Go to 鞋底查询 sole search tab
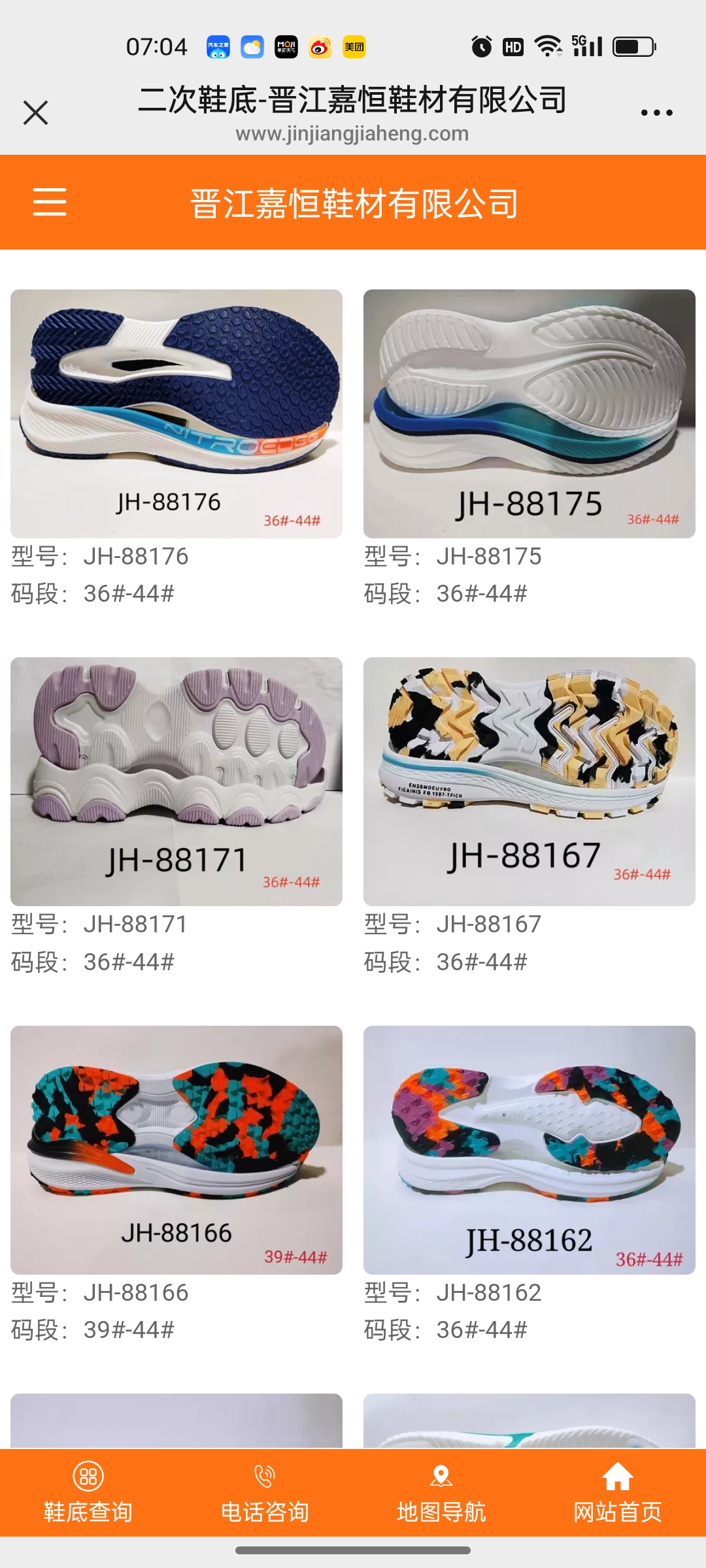706x1568 pixels. [x=88, y=1492]
